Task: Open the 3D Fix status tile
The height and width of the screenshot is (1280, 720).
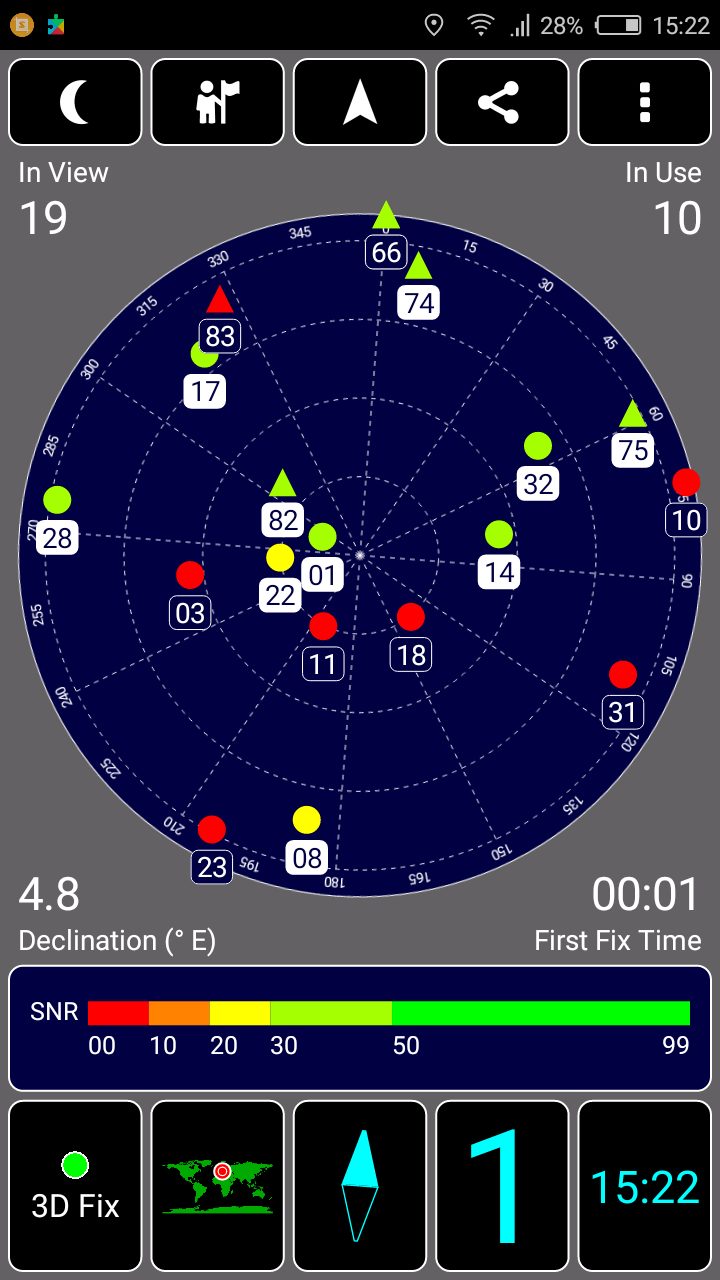Action: [x=75, y=1186]
